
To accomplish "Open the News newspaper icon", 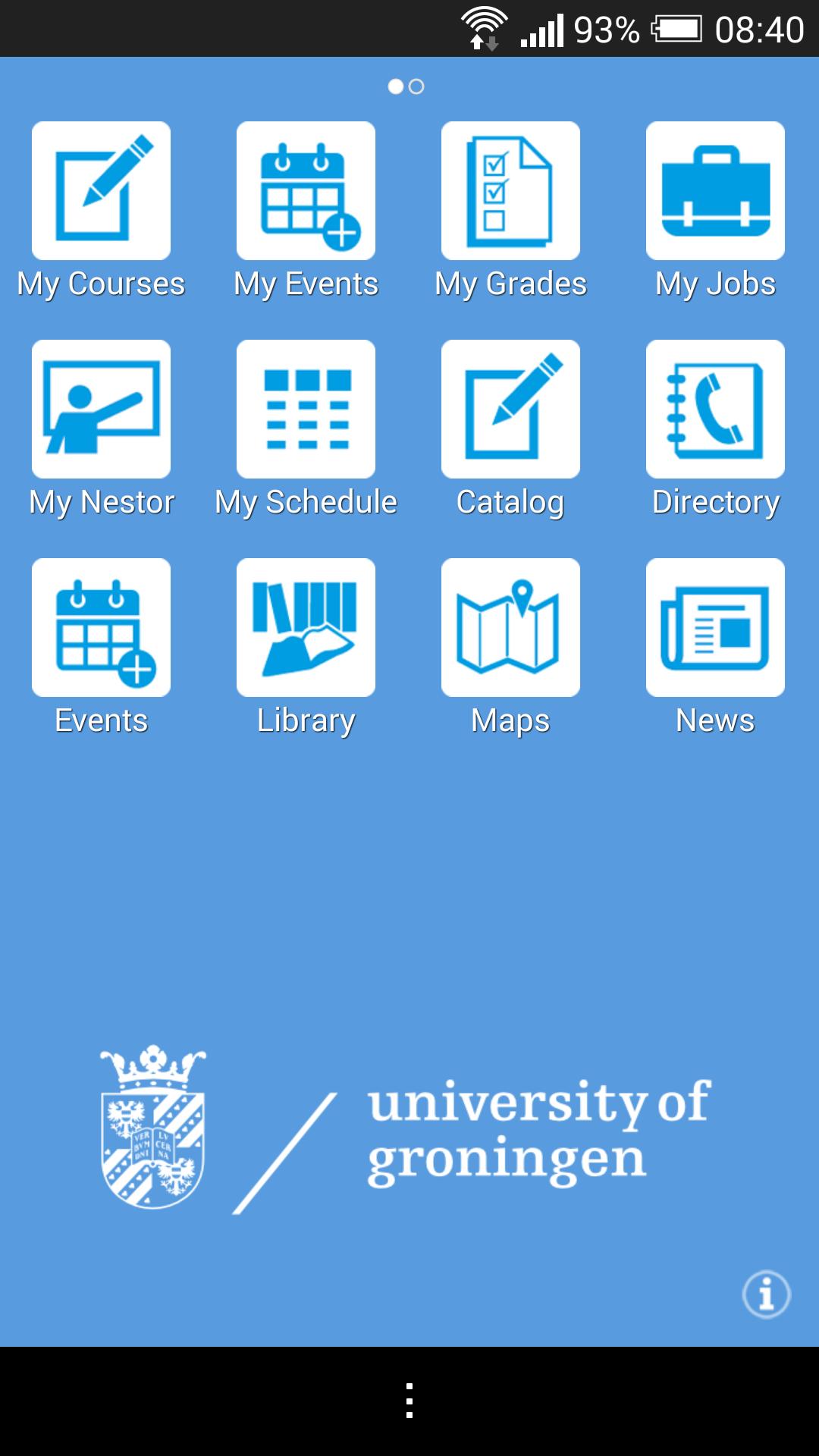I will coord(715,627).
